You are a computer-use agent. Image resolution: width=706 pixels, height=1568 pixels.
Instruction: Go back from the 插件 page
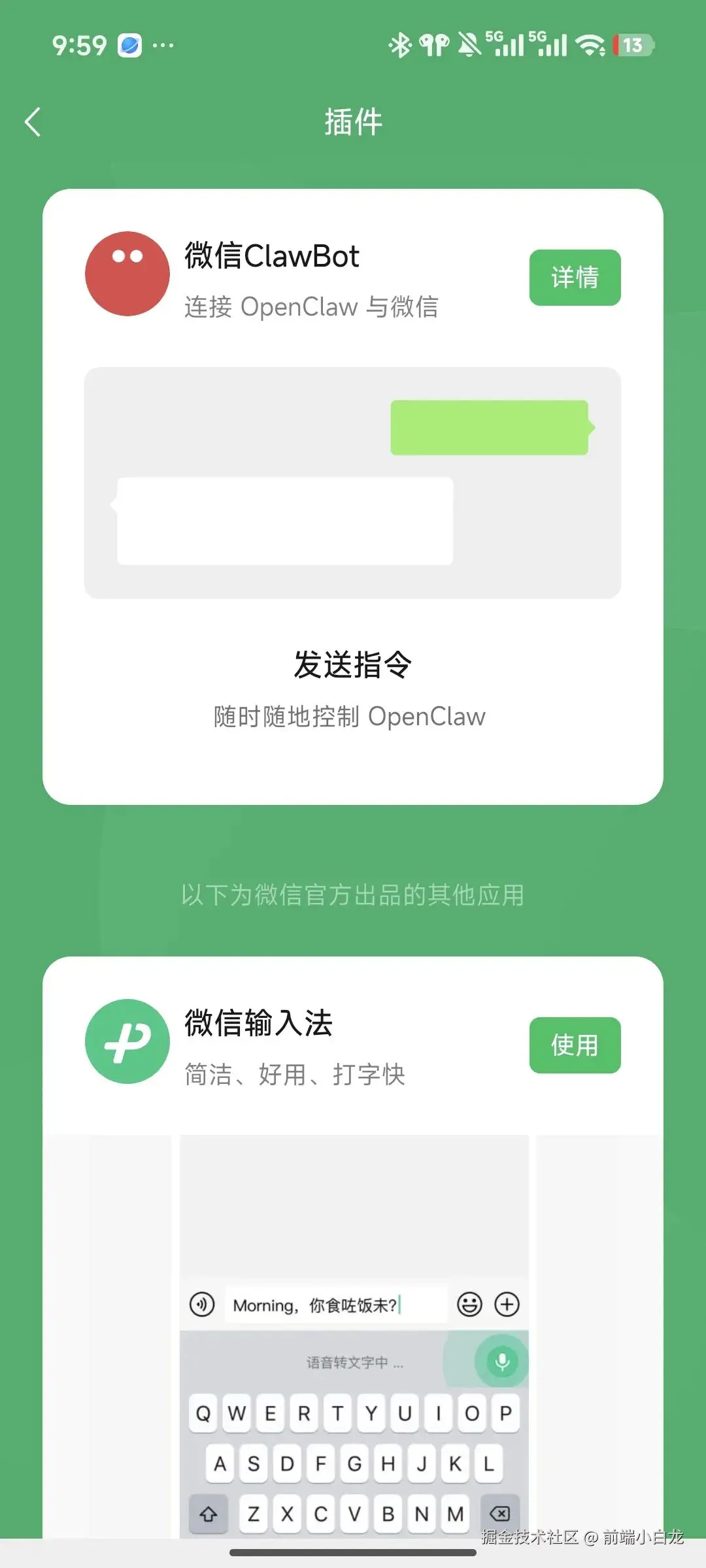[x=33, y=122]
